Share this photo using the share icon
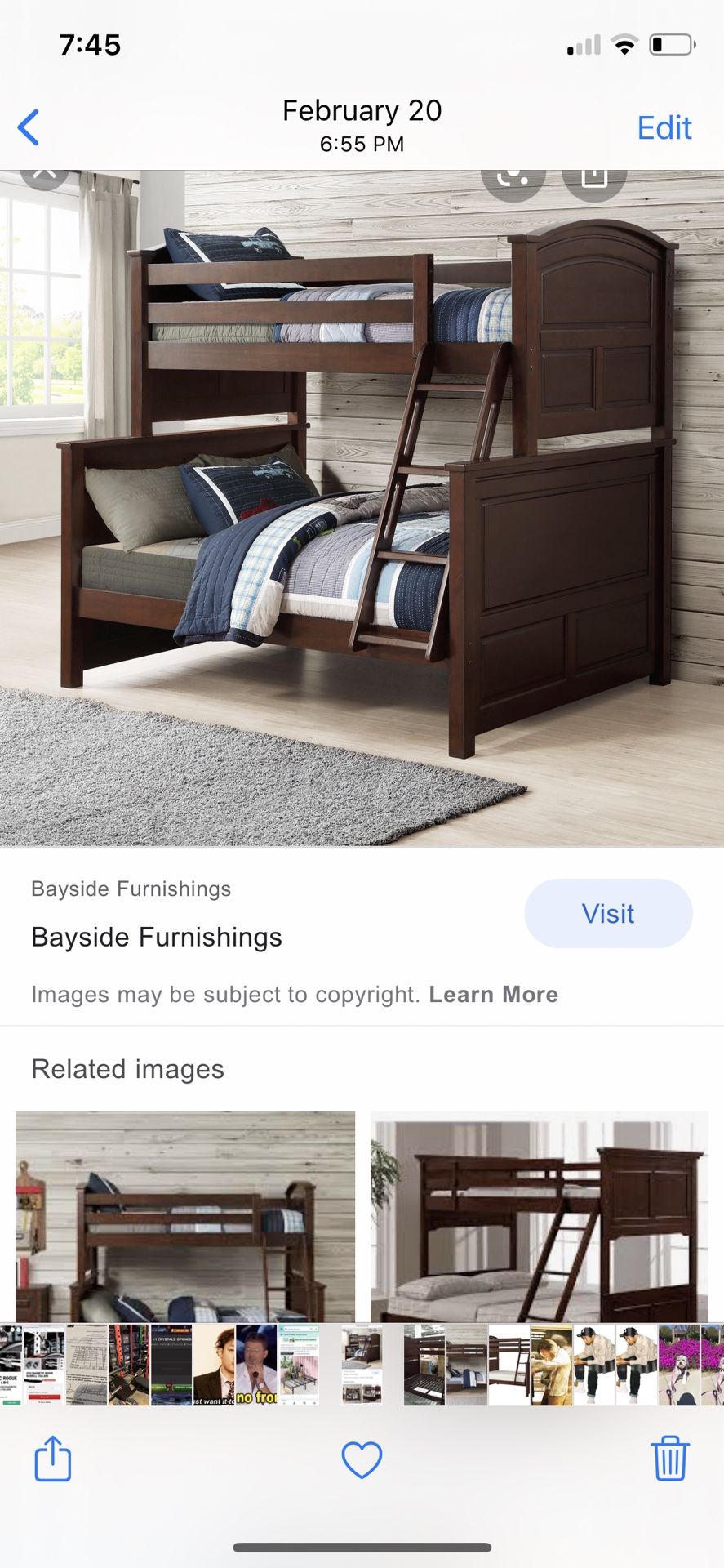Screen dimensions: 724x1568 pyautogui.click(x=53, y=1459)
